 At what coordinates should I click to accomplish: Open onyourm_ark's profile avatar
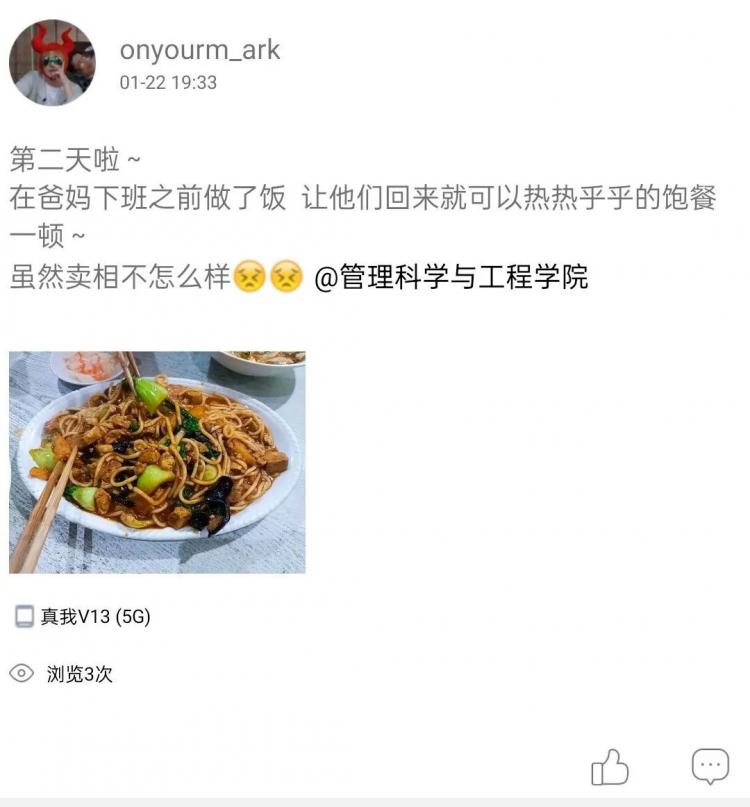coord(52,62)
